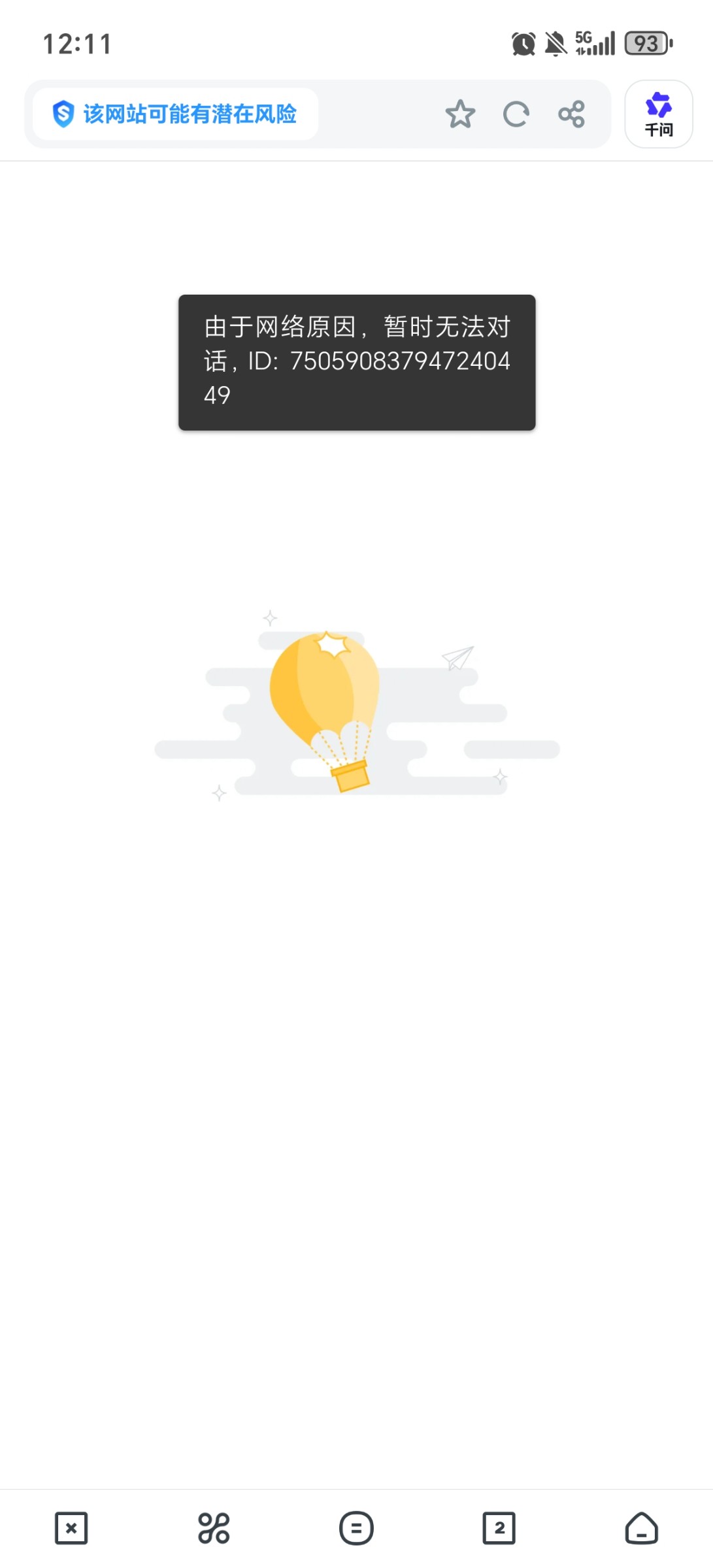This screenshot has height=1568, width=713.
Task: Open the 千问 assistant button
Action: (x=658, y=114)
